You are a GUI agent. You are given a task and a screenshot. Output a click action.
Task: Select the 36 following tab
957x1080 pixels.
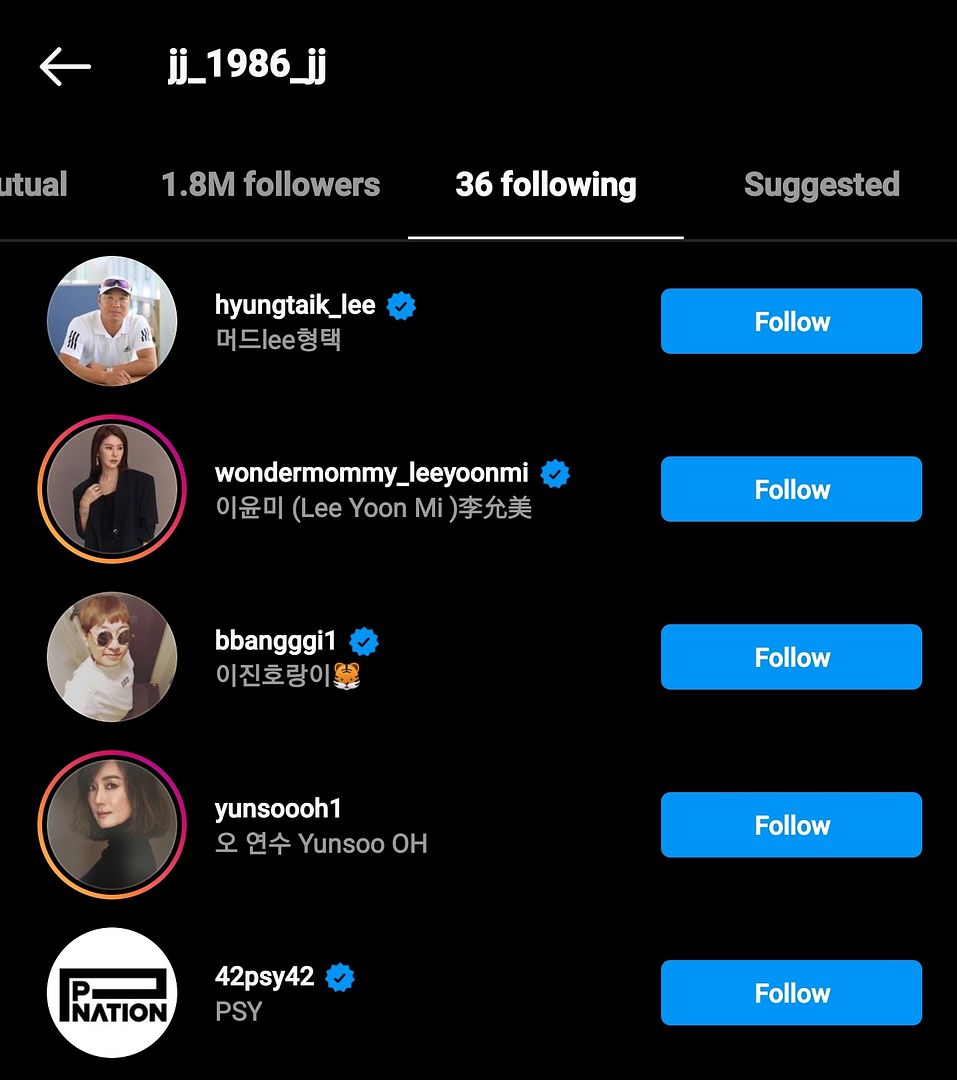(545, 185)
